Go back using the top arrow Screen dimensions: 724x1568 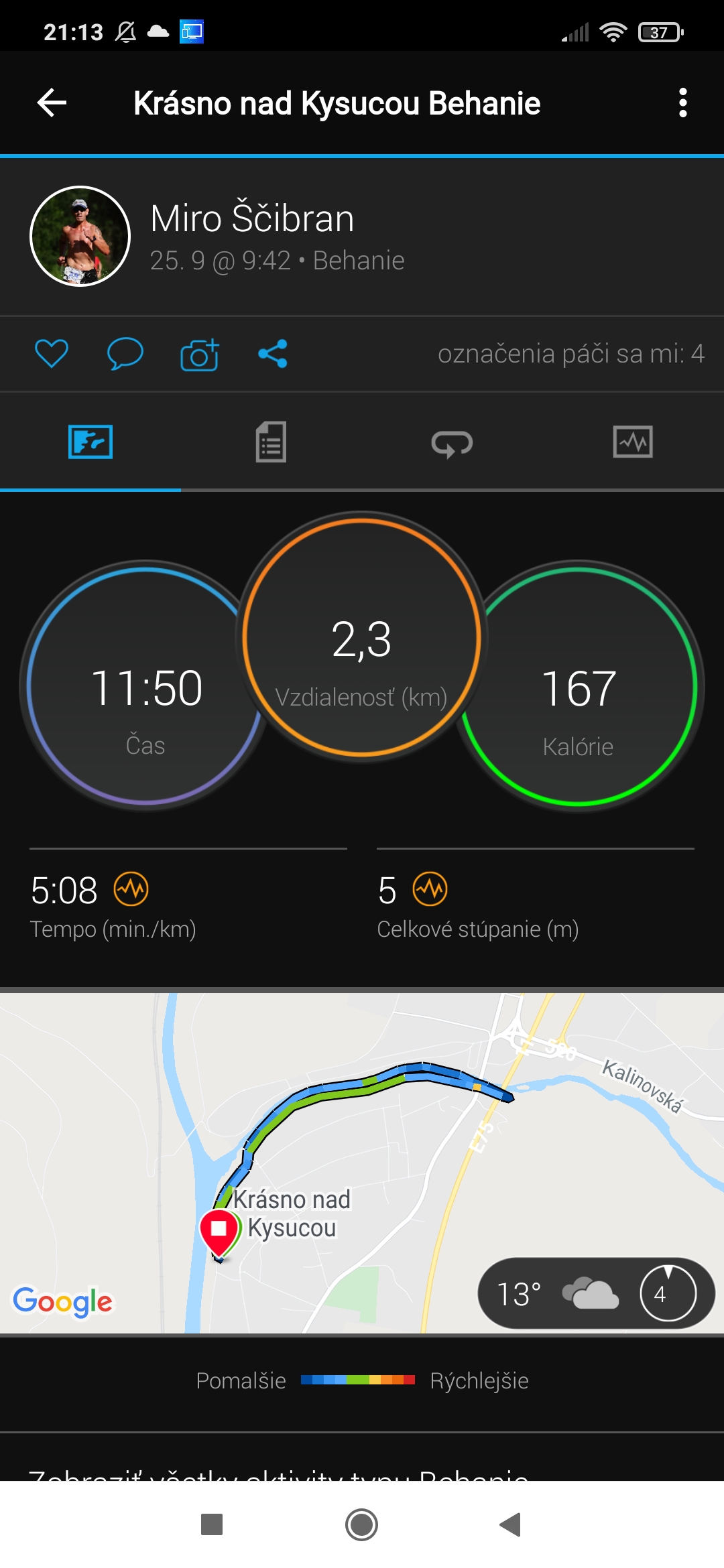tap(52, 103)
